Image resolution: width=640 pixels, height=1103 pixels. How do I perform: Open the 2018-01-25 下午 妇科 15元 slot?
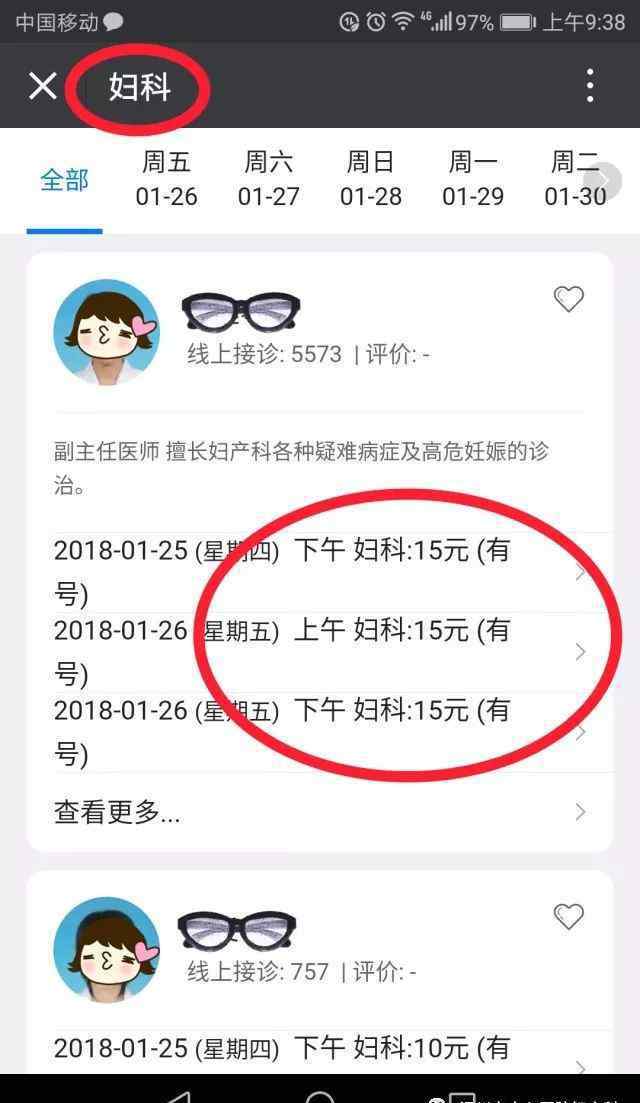(x=320, y=573)
